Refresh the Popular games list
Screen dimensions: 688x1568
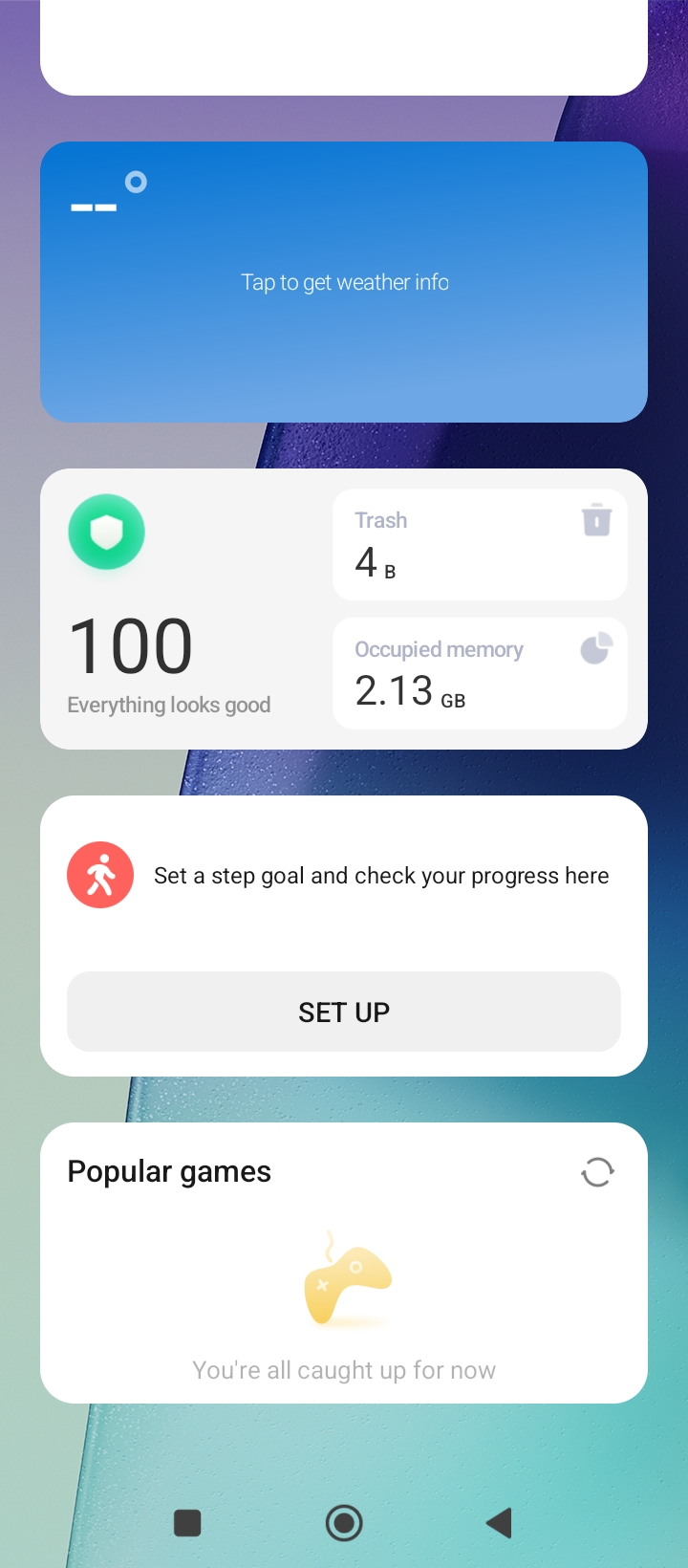point(597,1172)
